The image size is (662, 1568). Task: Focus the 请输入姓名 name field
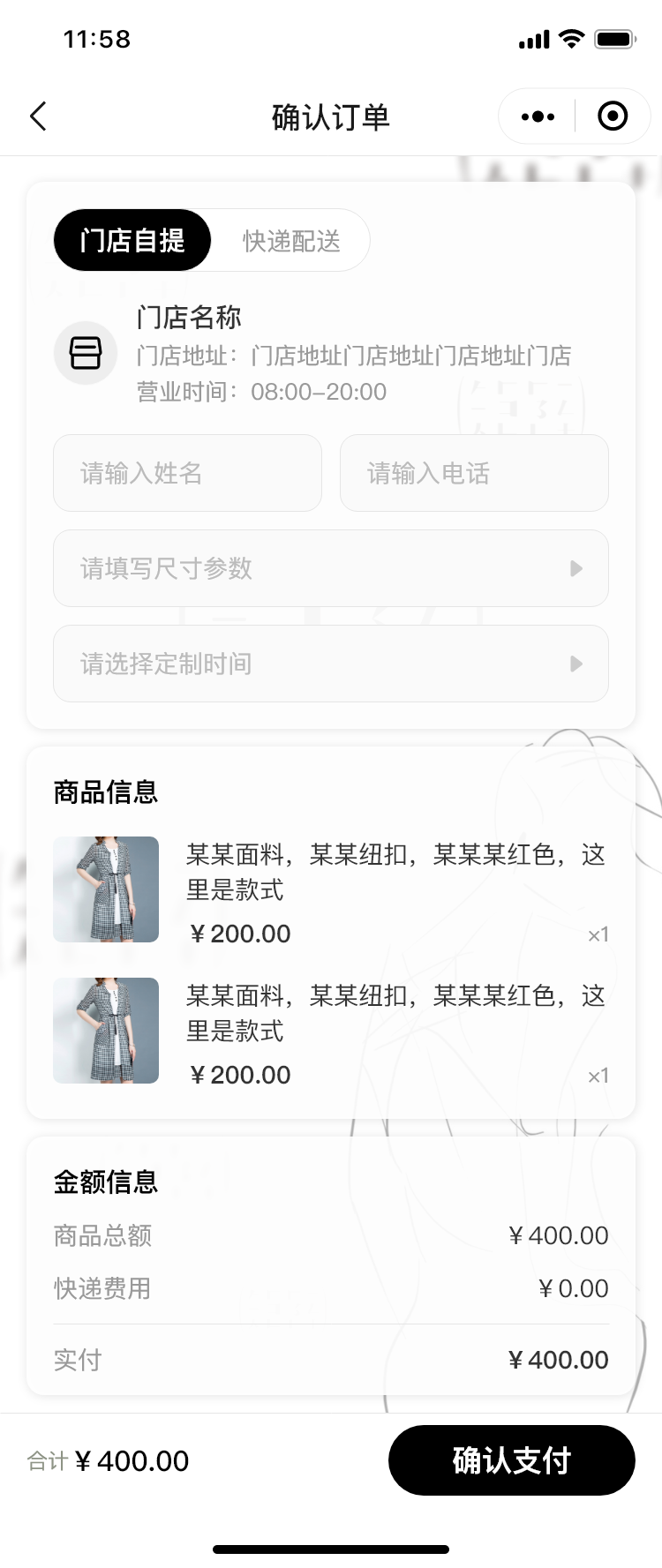[x=187, y=473]
